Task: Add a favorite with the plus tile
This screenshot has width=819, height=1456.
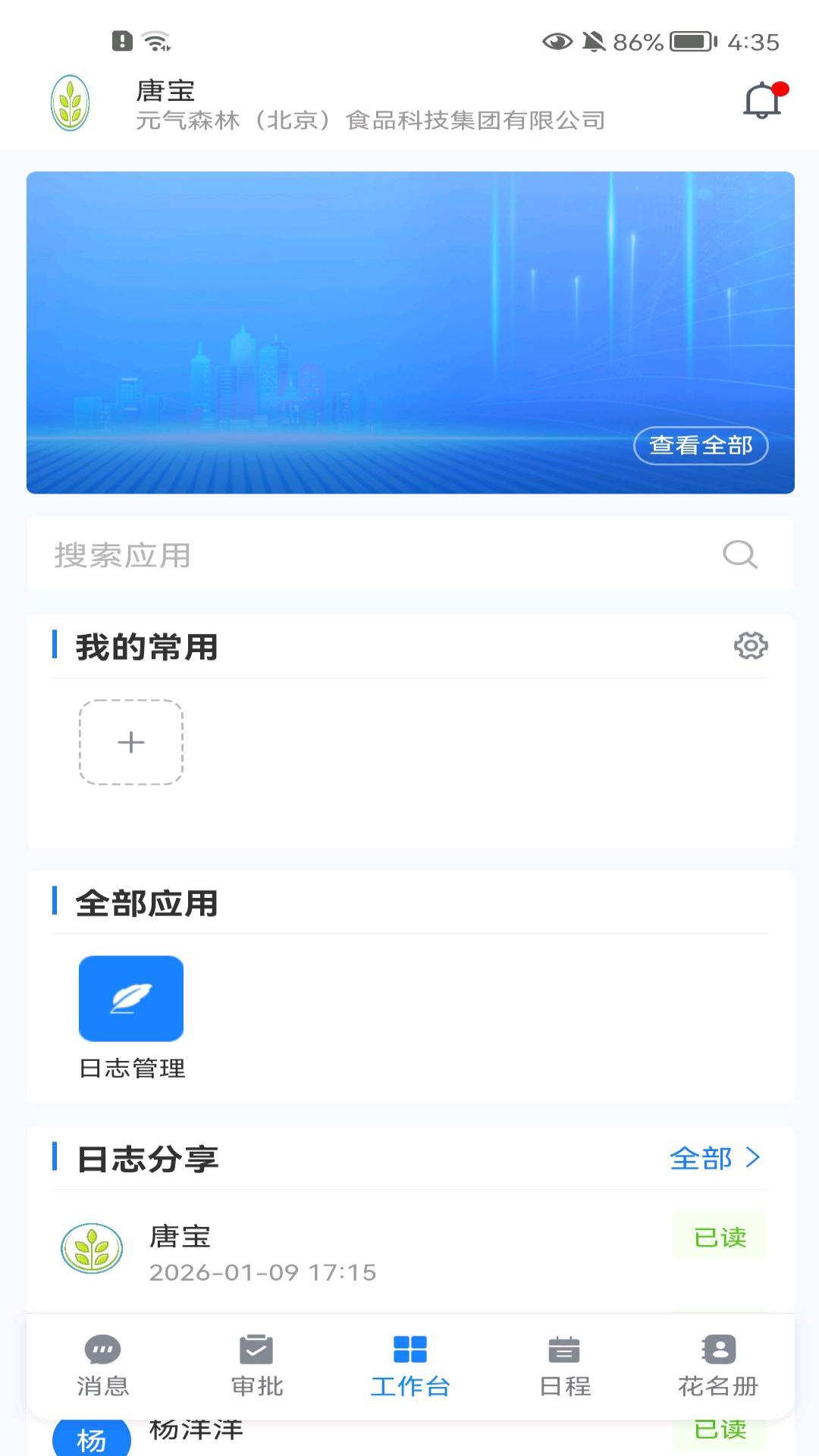Action: pos(130,742)
